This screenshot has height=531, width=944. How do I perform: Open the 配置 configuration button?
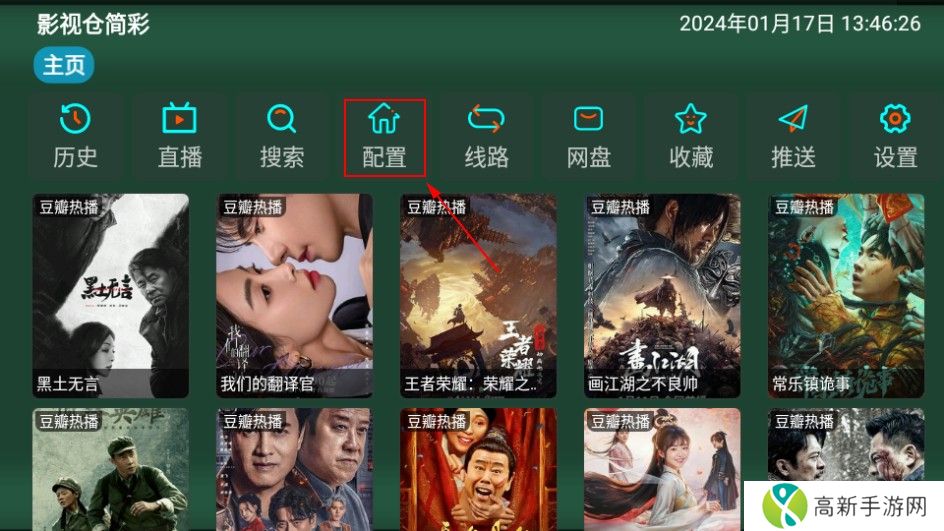[385, 137]
